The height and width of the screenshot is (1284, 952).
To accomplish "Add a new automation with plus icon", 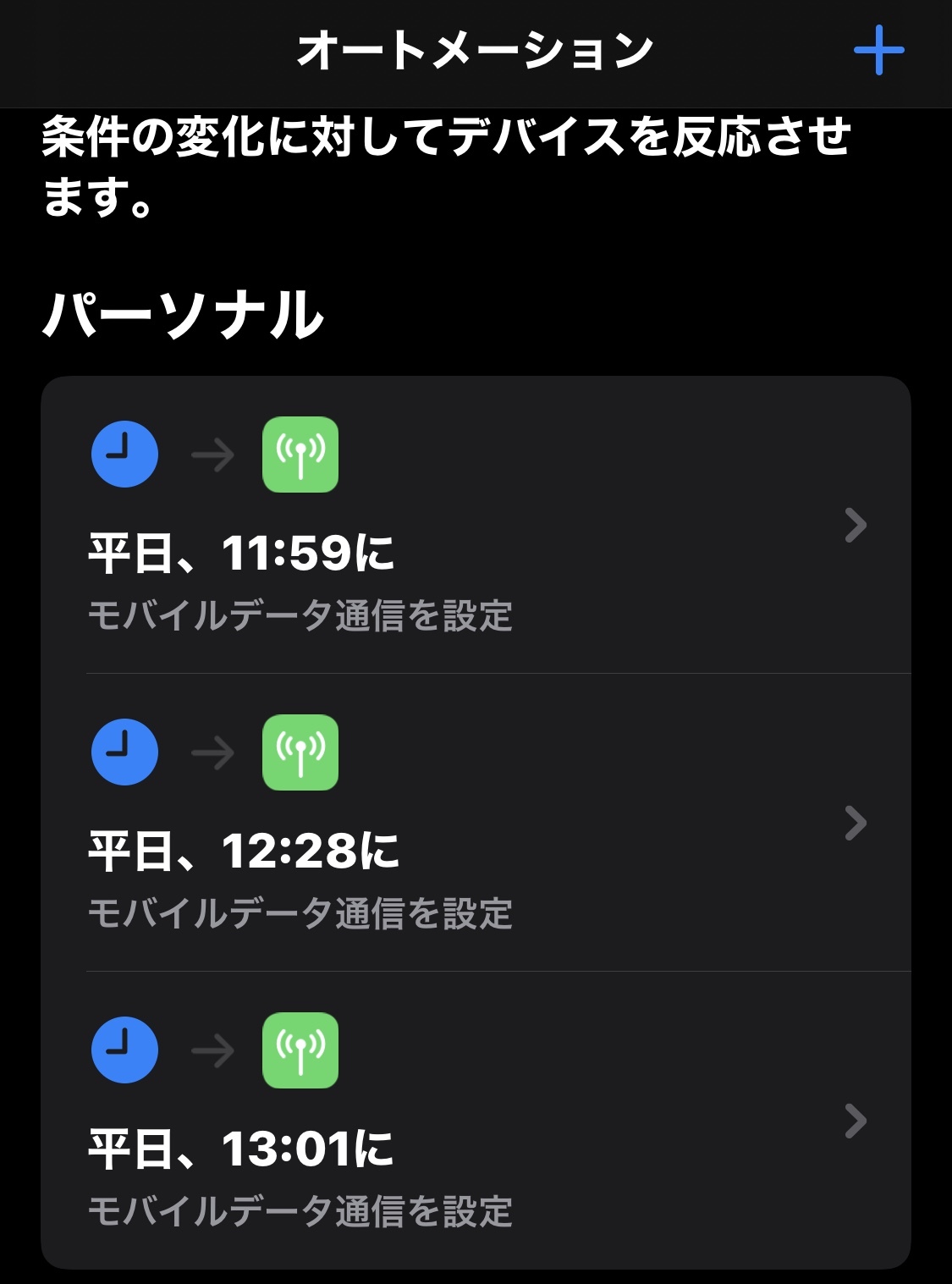I will [x=878, y=51].
